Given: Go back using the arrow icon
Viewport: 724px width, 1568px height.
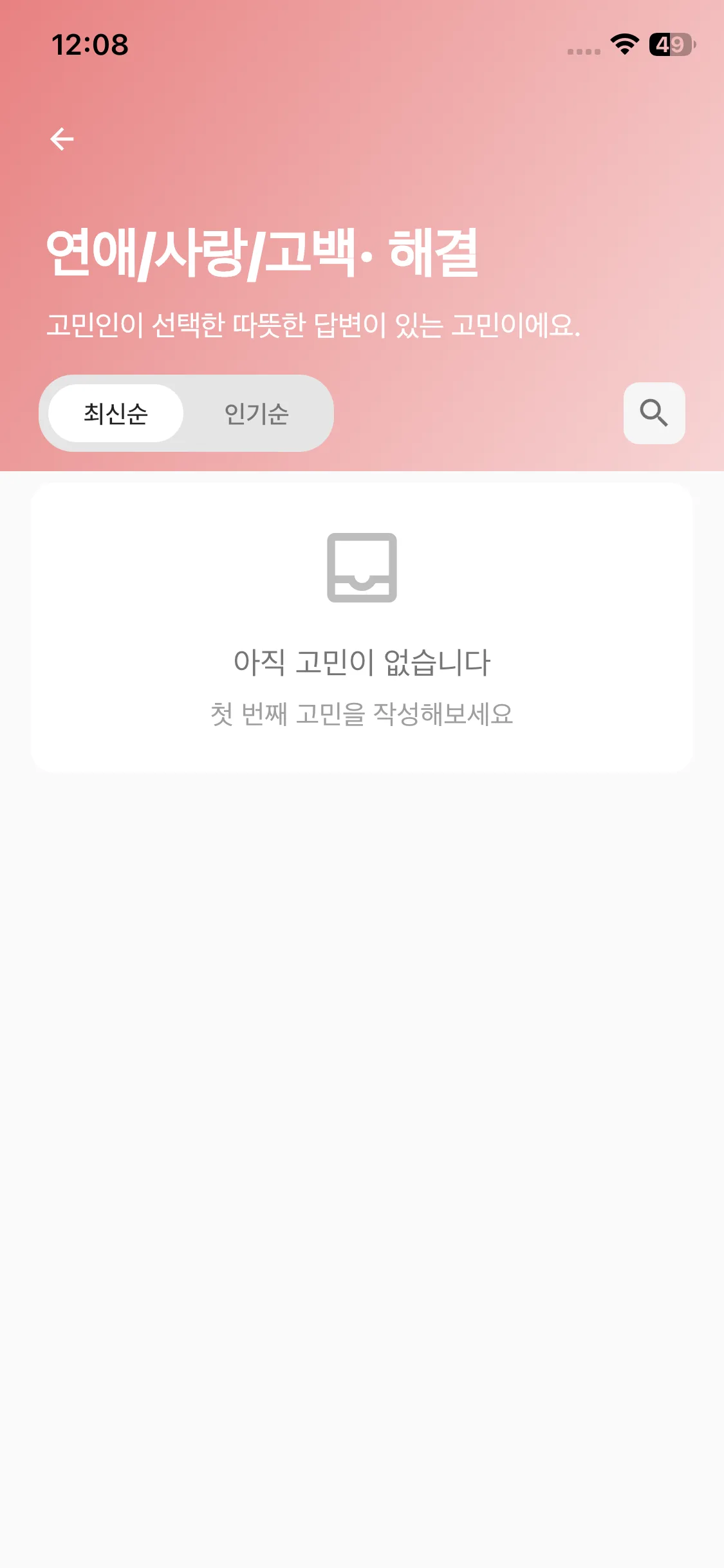Looking at the screenshot, I should tap(62, 139).
